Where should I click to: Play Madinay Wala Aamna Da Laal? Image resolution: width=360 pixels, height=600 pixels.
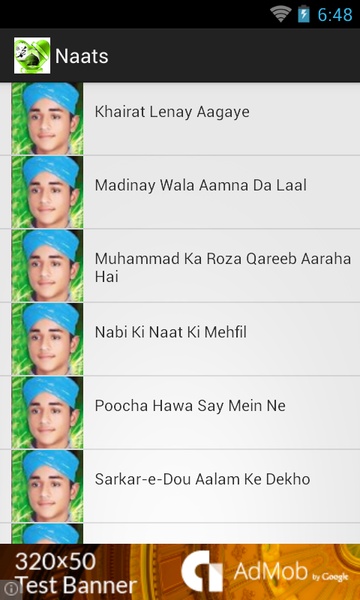pyautogui.click(x=180, y=192)
